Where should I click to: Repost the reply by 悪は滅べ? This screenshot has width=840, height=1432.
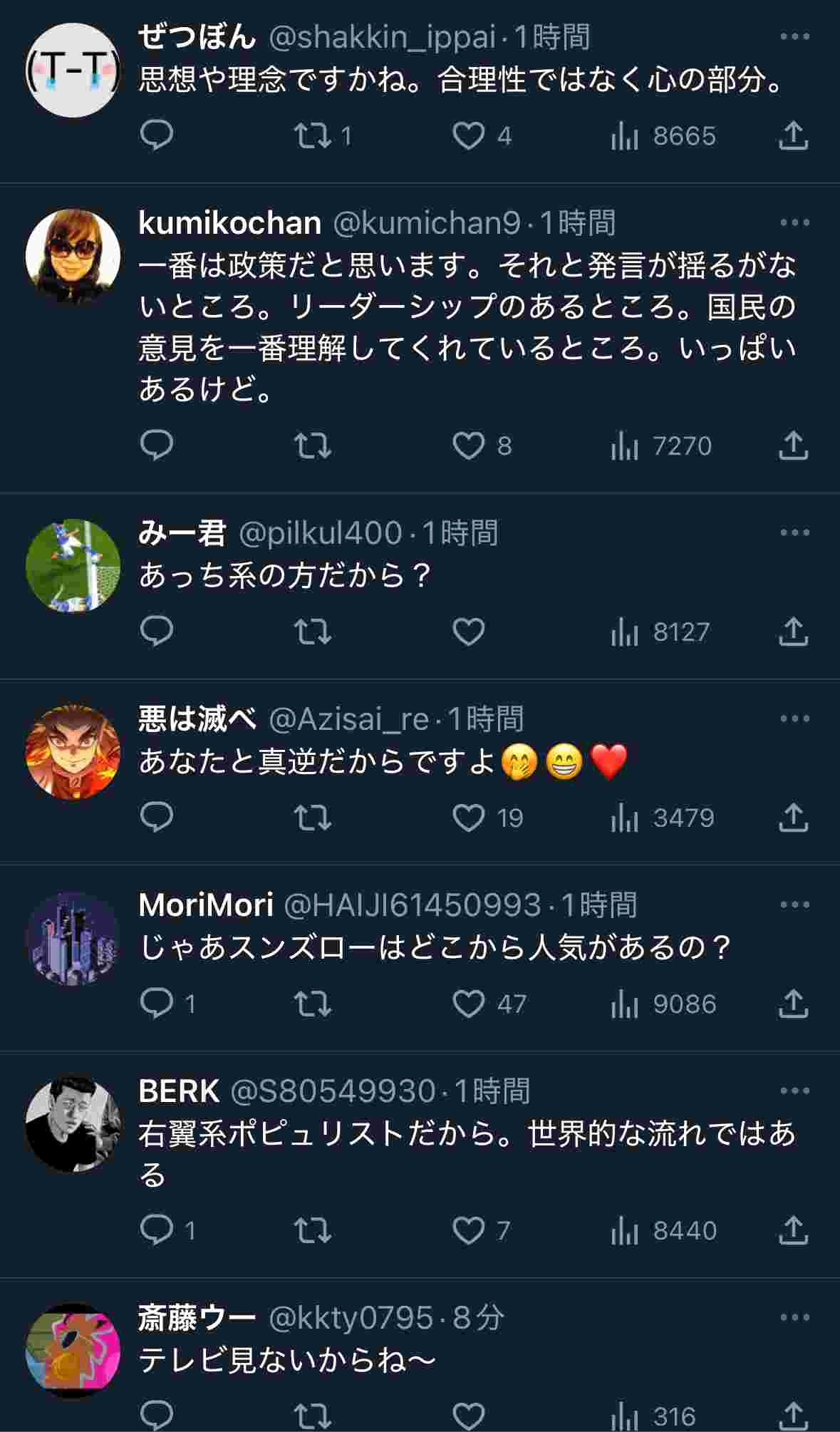[x=313, y=818]
